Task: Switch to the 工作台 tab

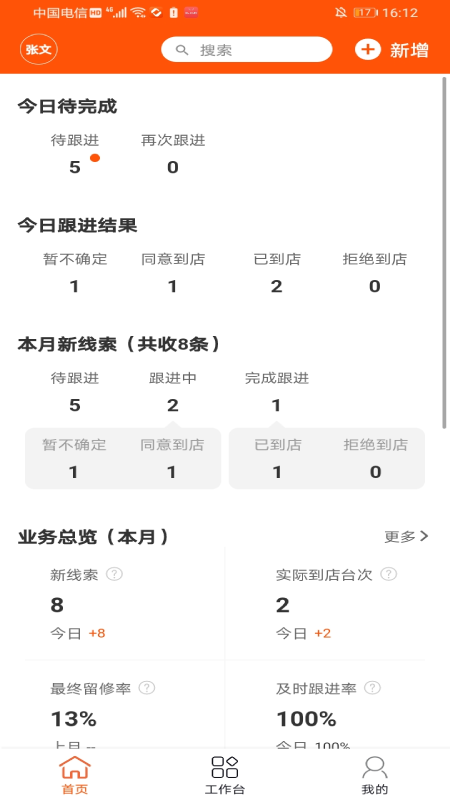Action: coord(225,775)
